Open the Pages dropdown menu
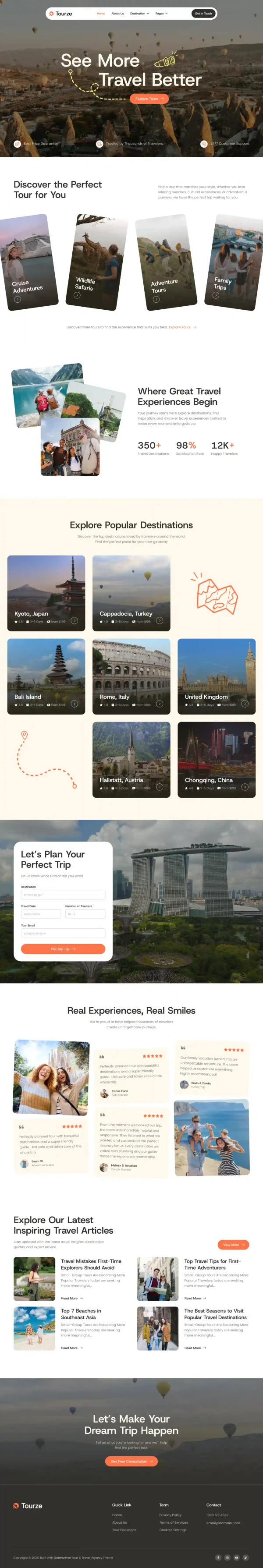This screenshot has width=263, height=1568. tap(161, 14)
